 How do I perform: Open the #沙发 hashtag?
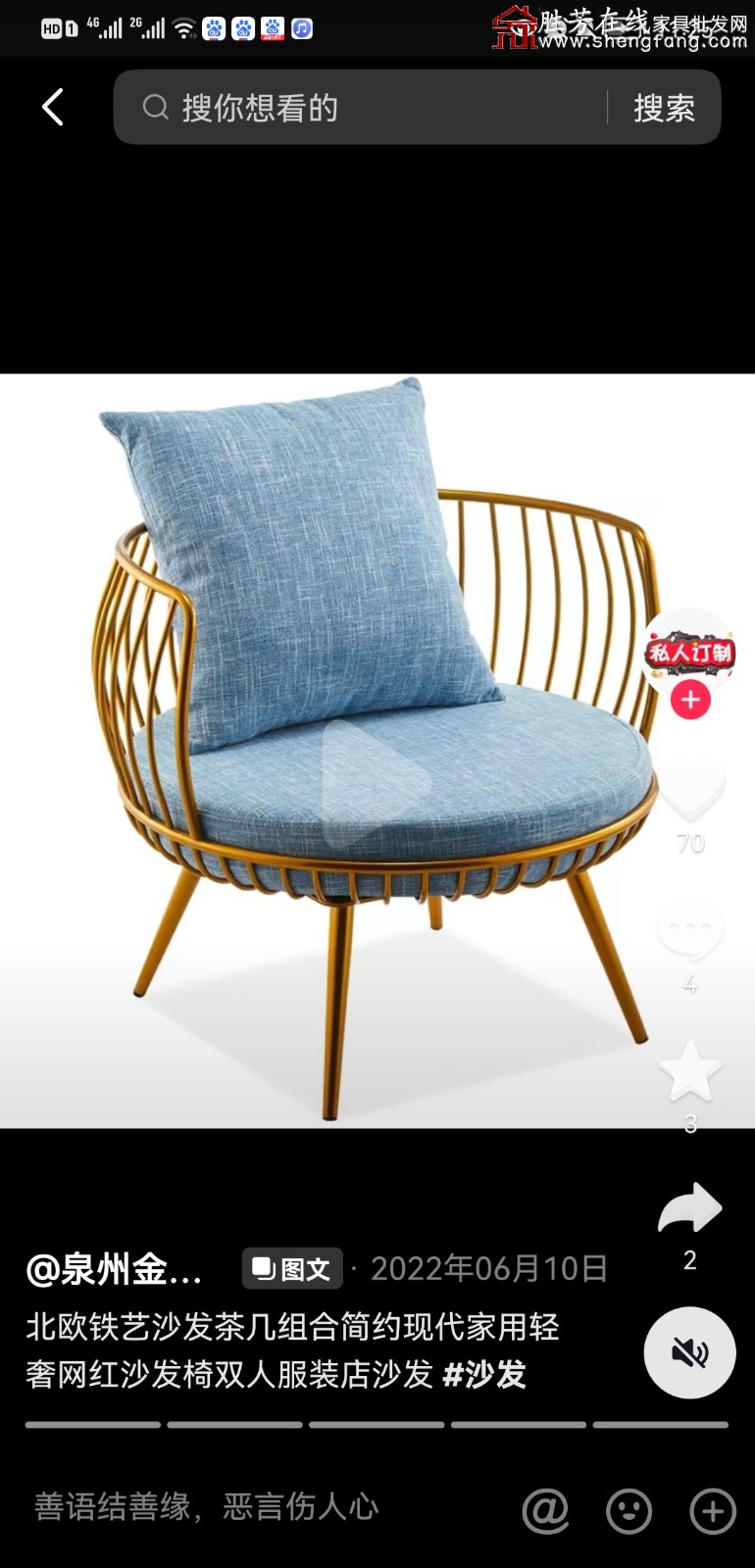[484, 1374]
